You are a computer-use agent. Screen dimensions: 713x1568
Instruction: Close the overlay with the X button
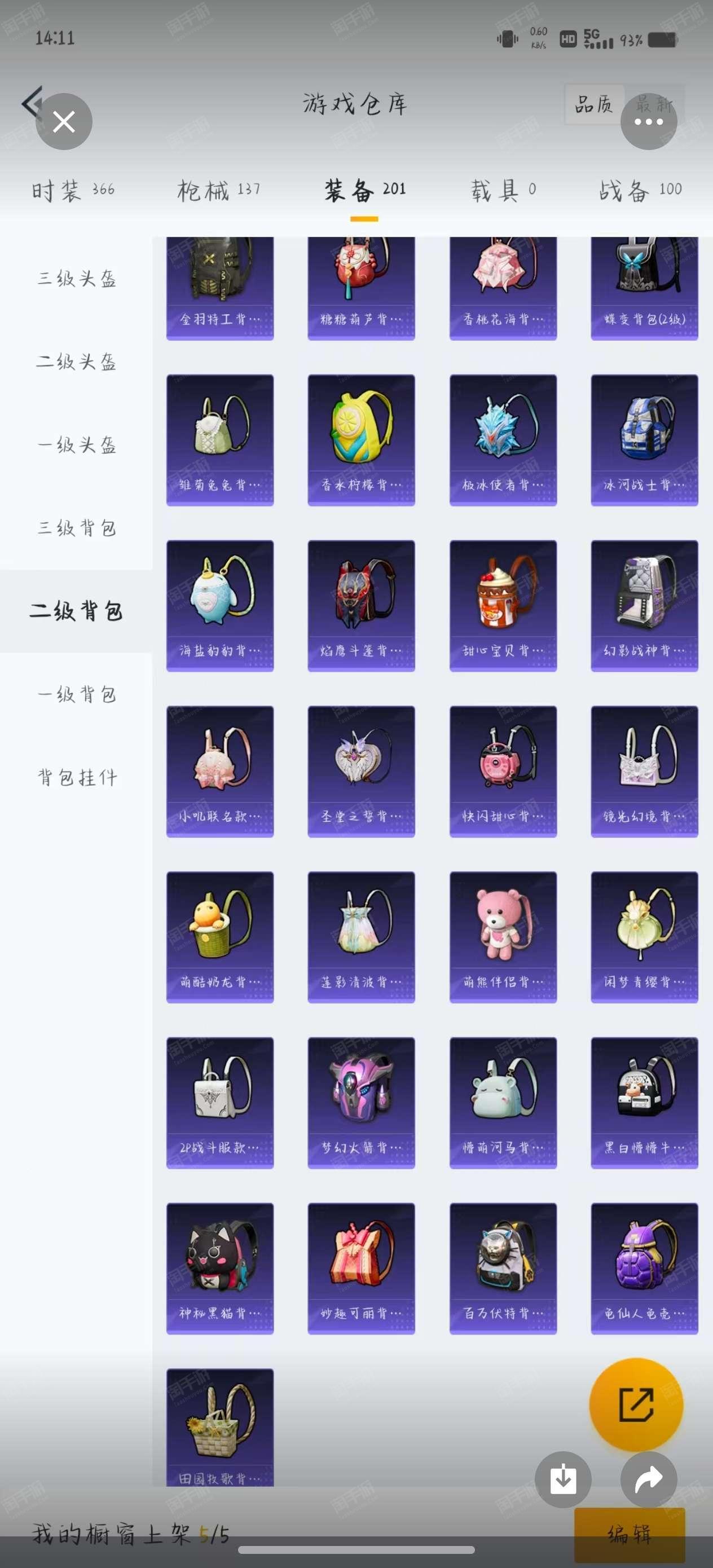64,122
